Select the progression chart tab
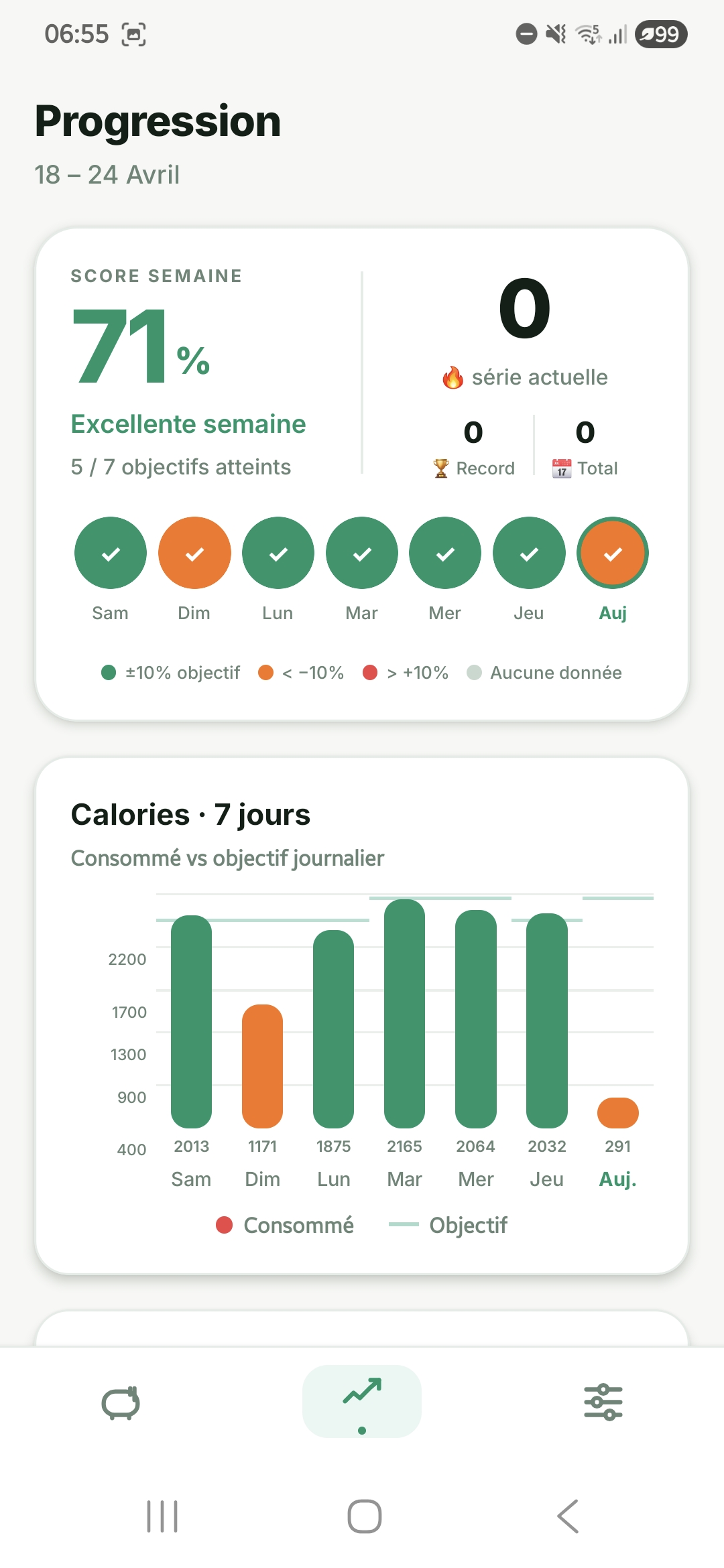 tap(362, 1401)
